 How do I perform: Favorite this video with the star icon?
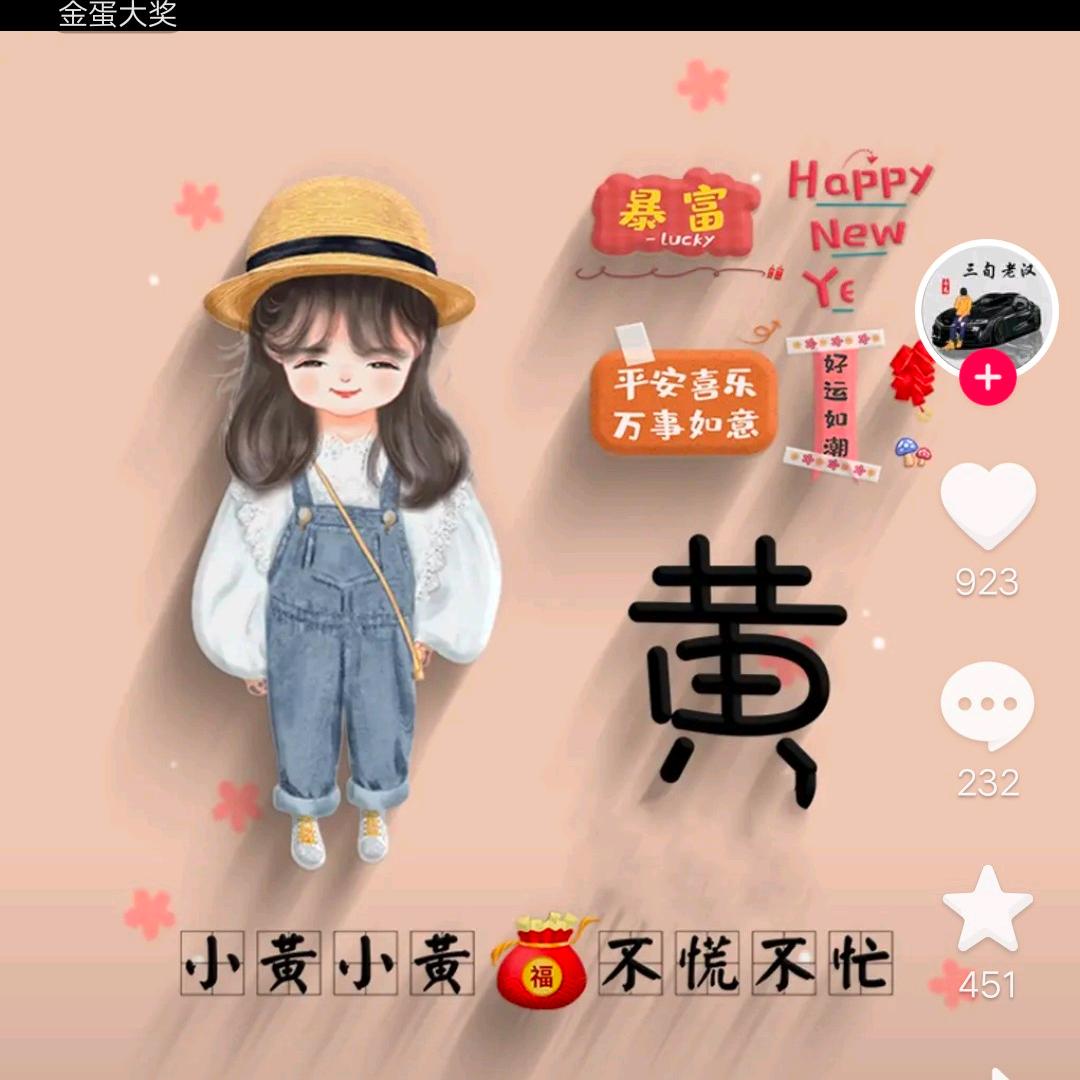point(987,910)
